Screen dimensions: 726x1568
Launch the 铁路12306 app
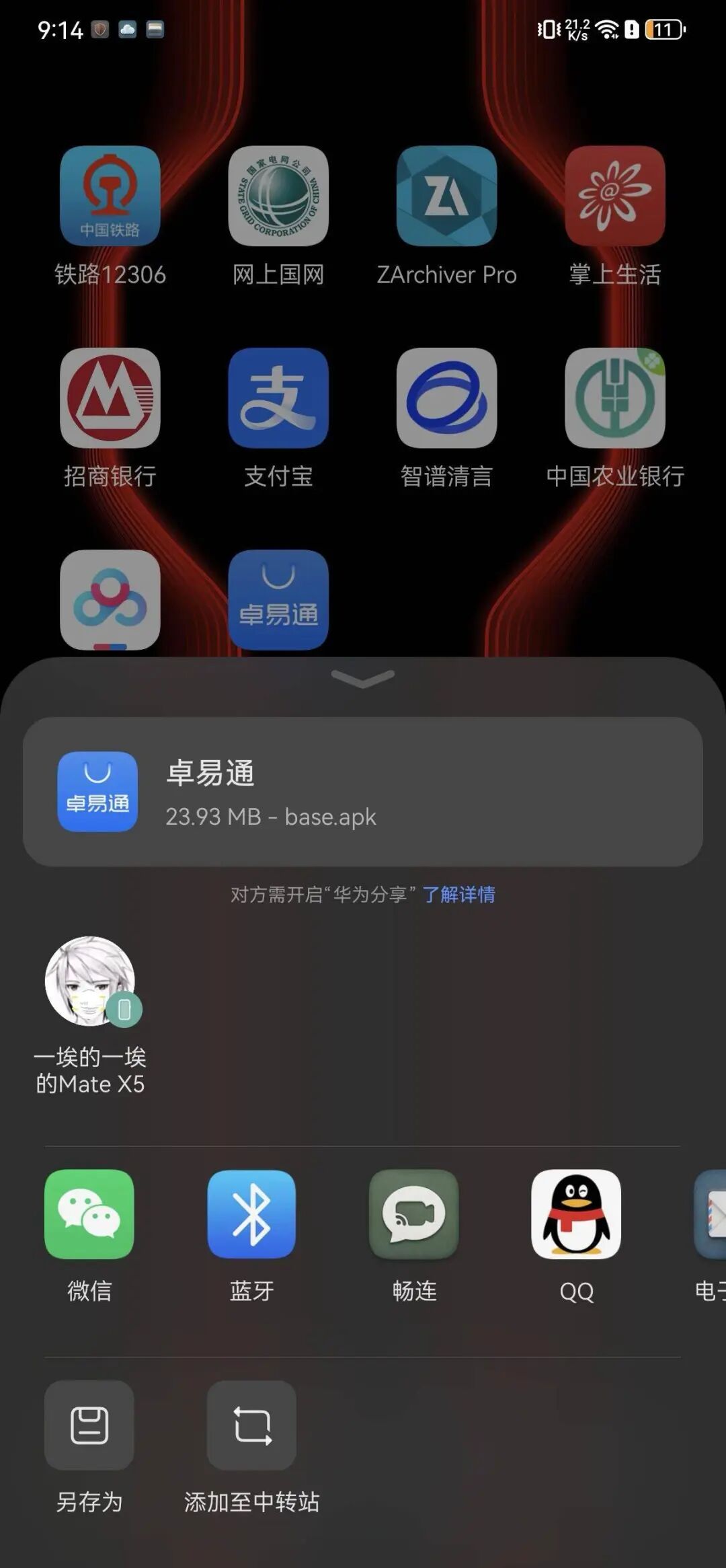click(110, 196)
